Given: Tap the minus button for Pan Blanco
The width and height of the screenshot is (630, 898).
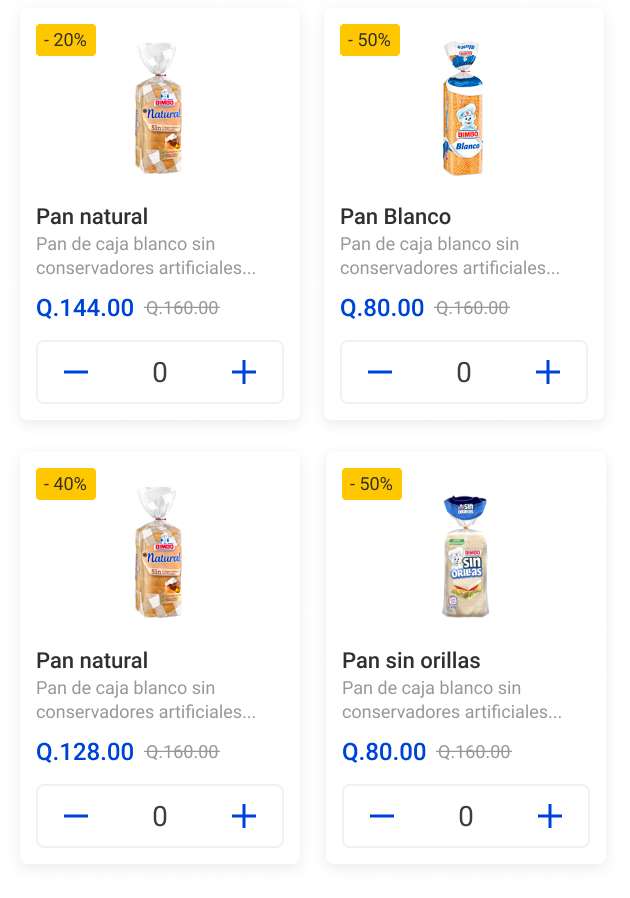Looking at the screenshot, I should click(x=380, y=373).
